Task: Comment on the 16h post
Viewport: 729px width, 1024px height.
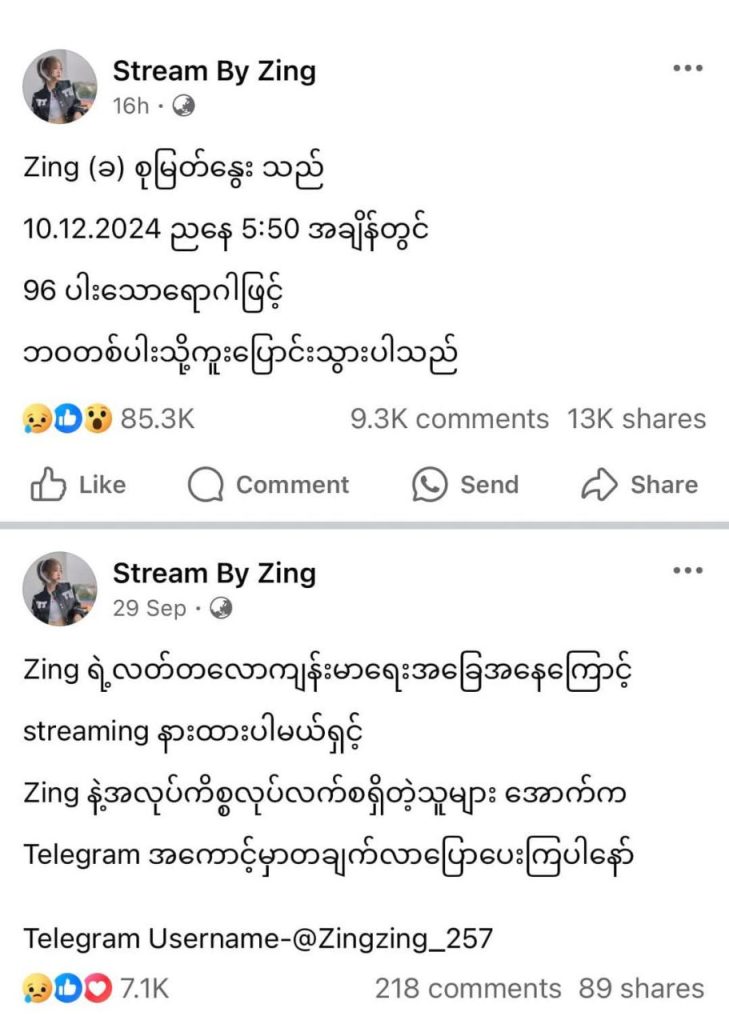Action: pos(268,485)
